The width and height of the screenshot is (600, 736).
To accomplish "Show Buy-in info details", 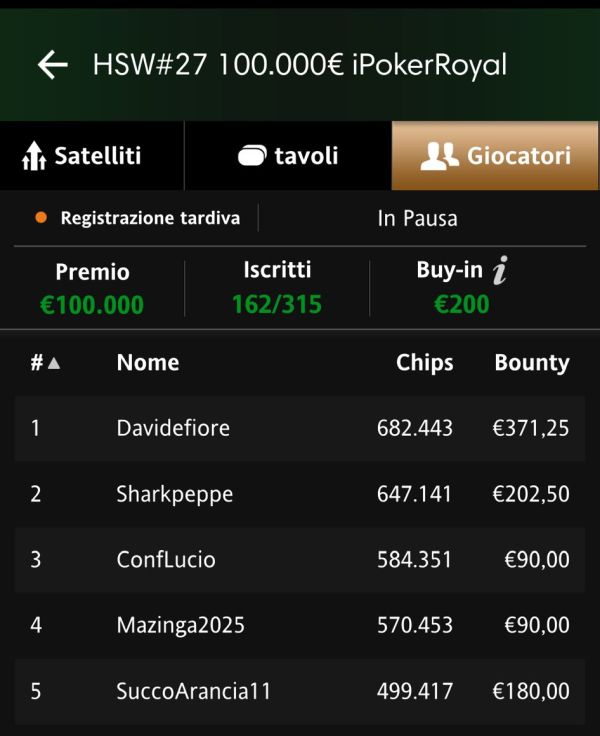I will coord(500,272).
